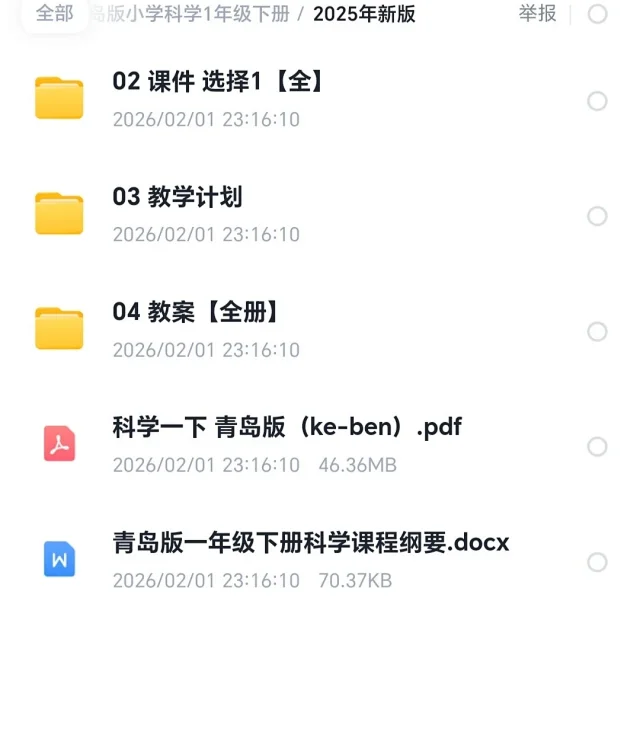
Task: Tick the circle for the 课程纲要.docx file
Action: tap(597, 562)
